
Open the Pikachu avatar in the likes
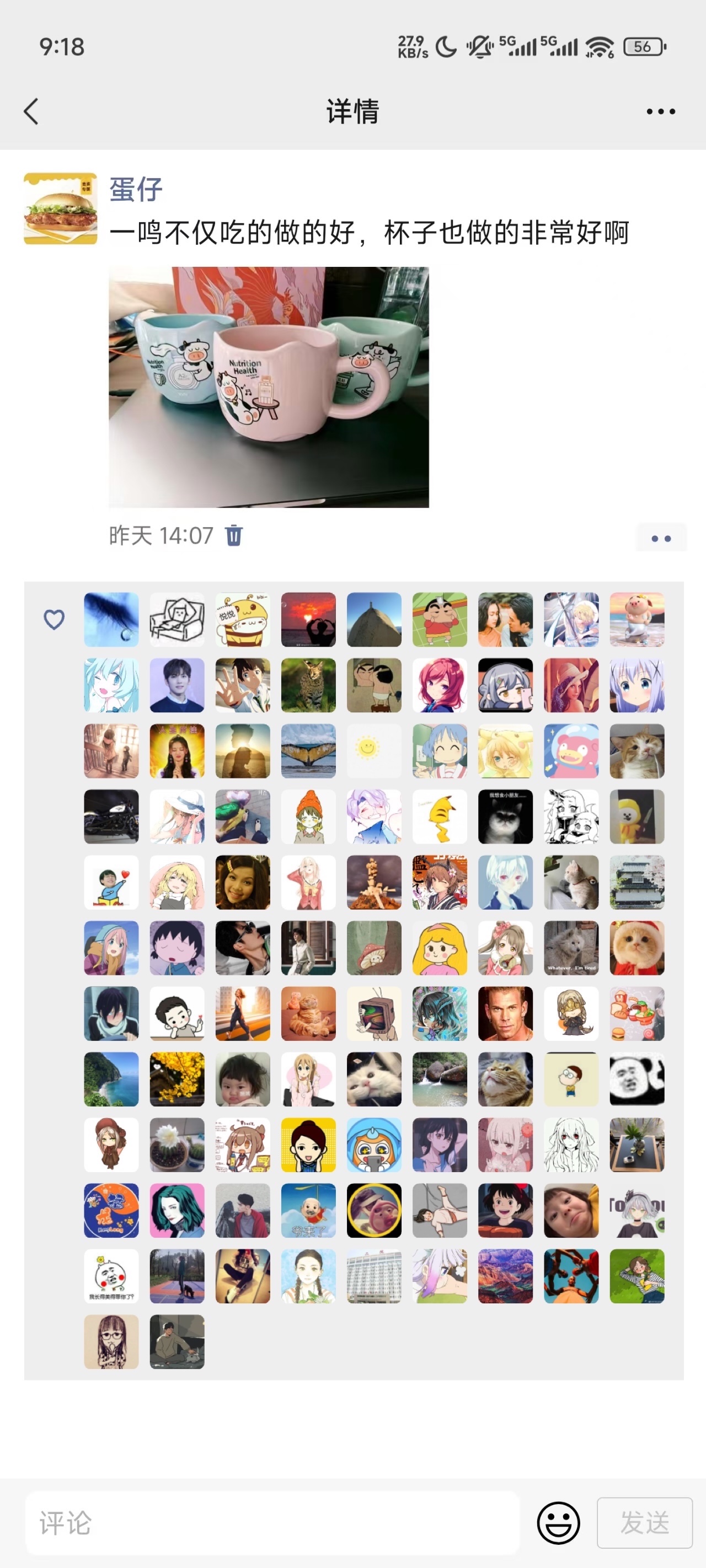coord(440,817)
